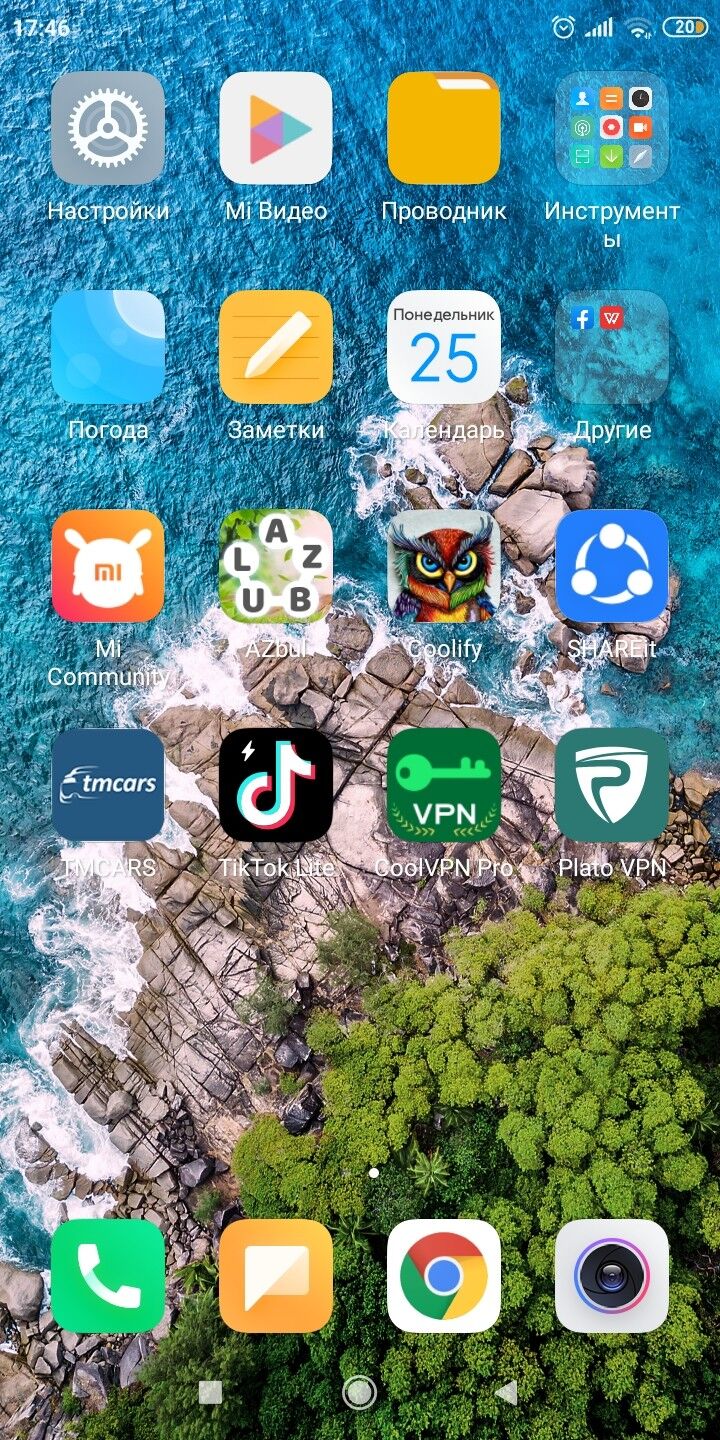Launch TikTok Lite
Viewport: 720px width, 1440px height.
pos(276,785)
